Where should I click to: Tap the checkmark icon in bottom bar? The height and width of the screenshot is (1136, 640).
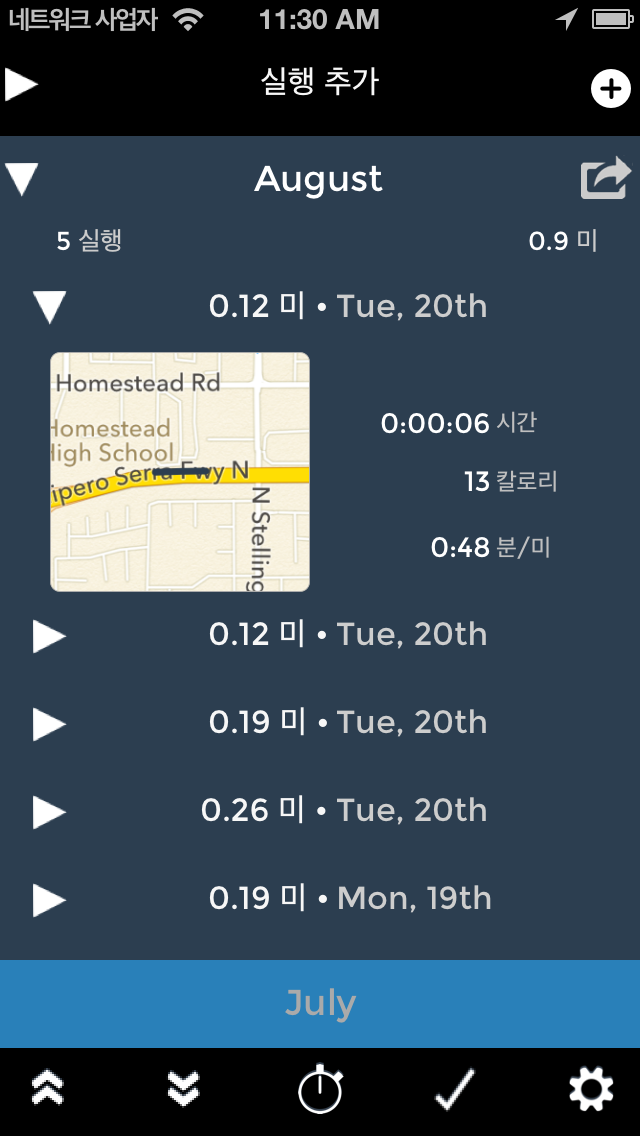[x=455, y=1090]
